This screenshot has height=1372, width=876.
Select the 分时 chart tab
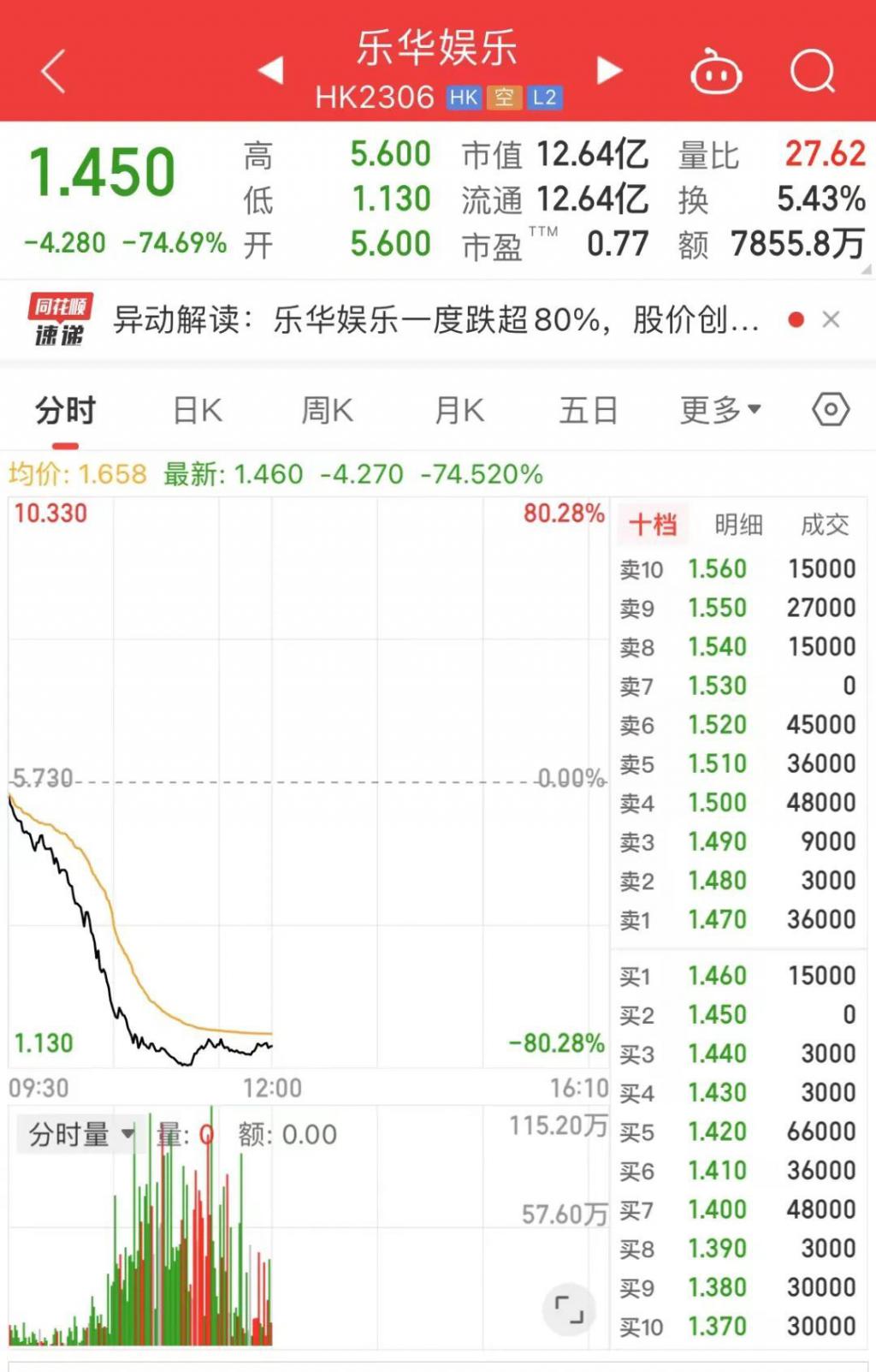[65, 412]
